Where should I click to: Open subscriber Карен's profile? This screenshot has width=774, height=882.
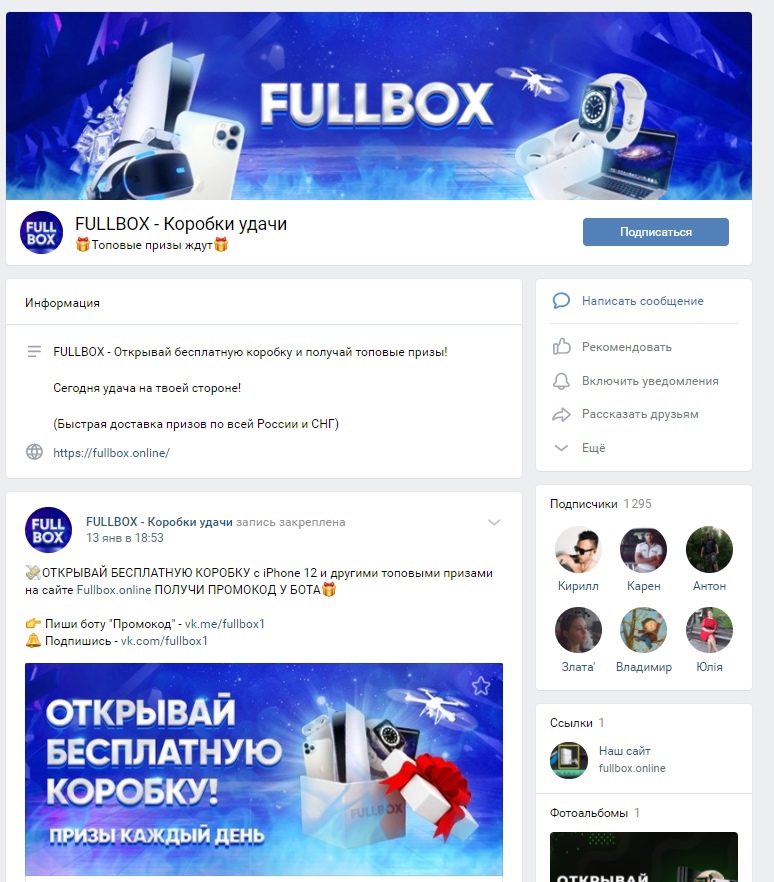coord(643,550)
